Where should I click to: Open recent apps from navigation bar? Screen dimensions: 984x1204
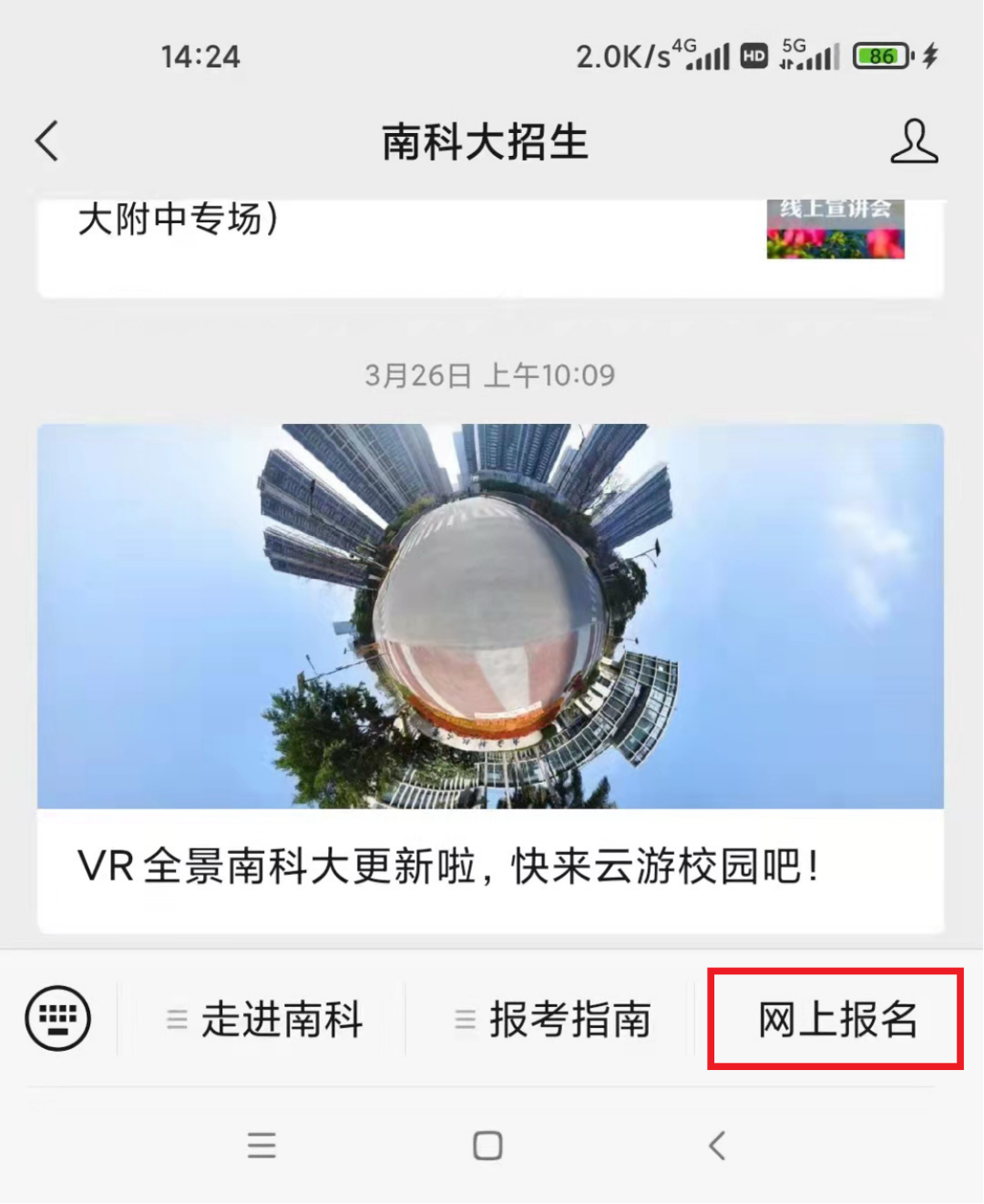click(x=261, y=1146)
